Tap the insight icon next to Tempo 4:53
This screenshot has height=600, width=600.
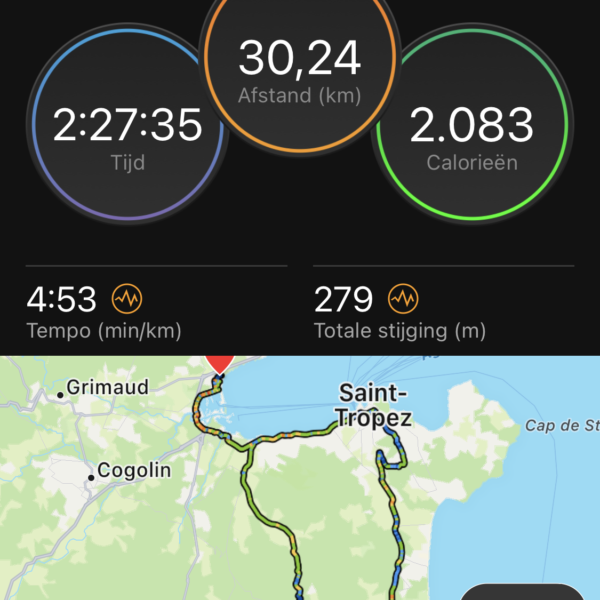[127, 298]
